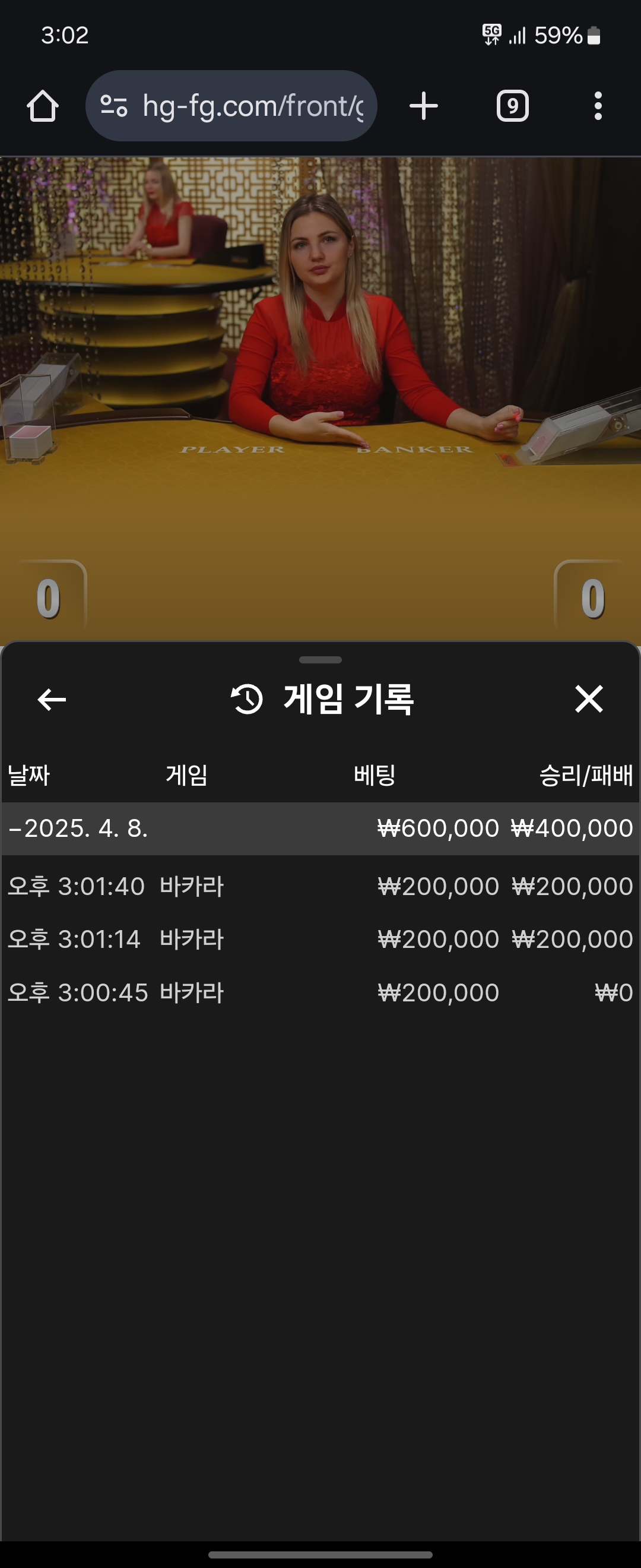The width and height of the screenshot is (641, 1568).
Task: View site info icon in address bar
Action: coord(114,106)
